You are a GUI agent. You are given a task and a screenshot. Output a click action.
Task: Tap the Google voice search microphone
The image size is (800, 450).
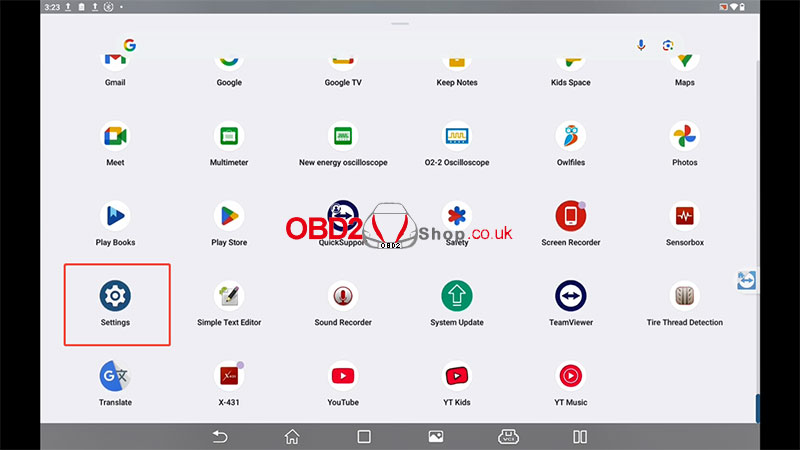click(641, 45)
